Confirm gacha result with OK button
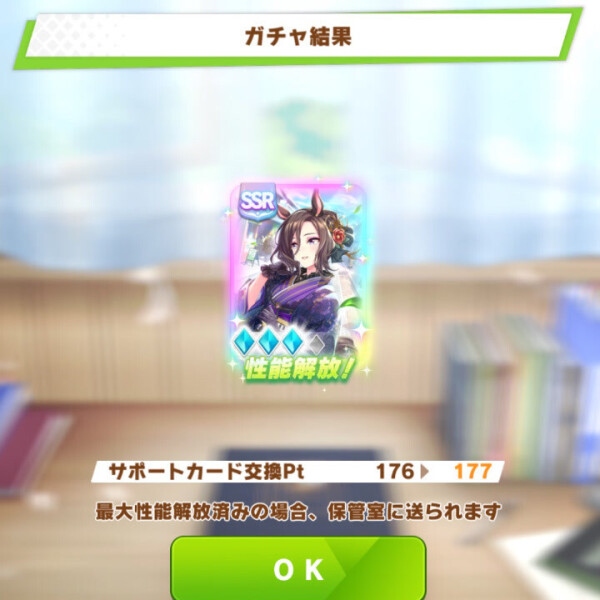The image size is (600, 600). [x=299, y=569]
